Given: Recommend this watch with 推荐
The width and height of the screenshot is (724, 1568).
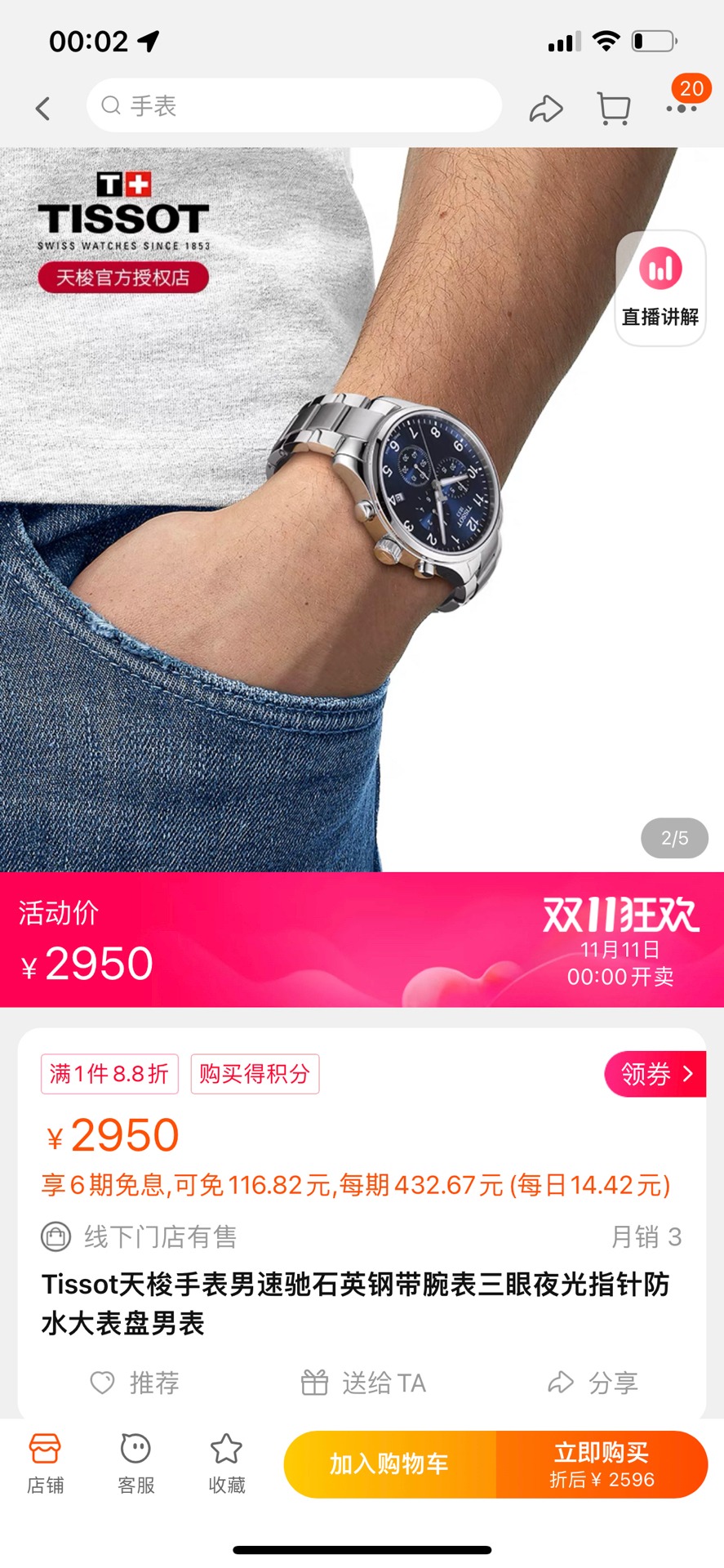Looking at the screenshot, I should coord(135,1383).
